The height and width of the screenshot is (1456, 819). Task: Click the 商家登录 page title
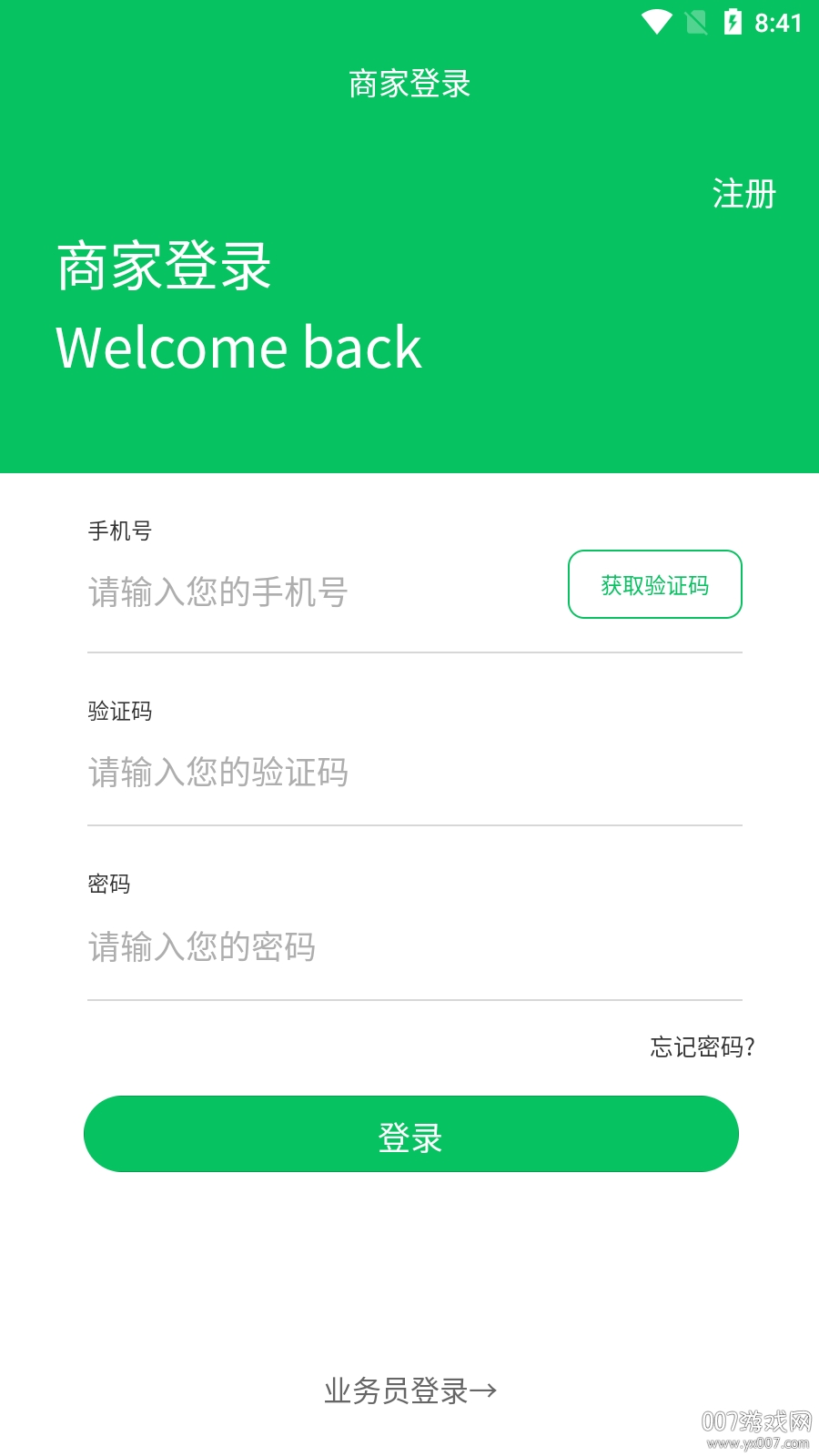[409, 82]
